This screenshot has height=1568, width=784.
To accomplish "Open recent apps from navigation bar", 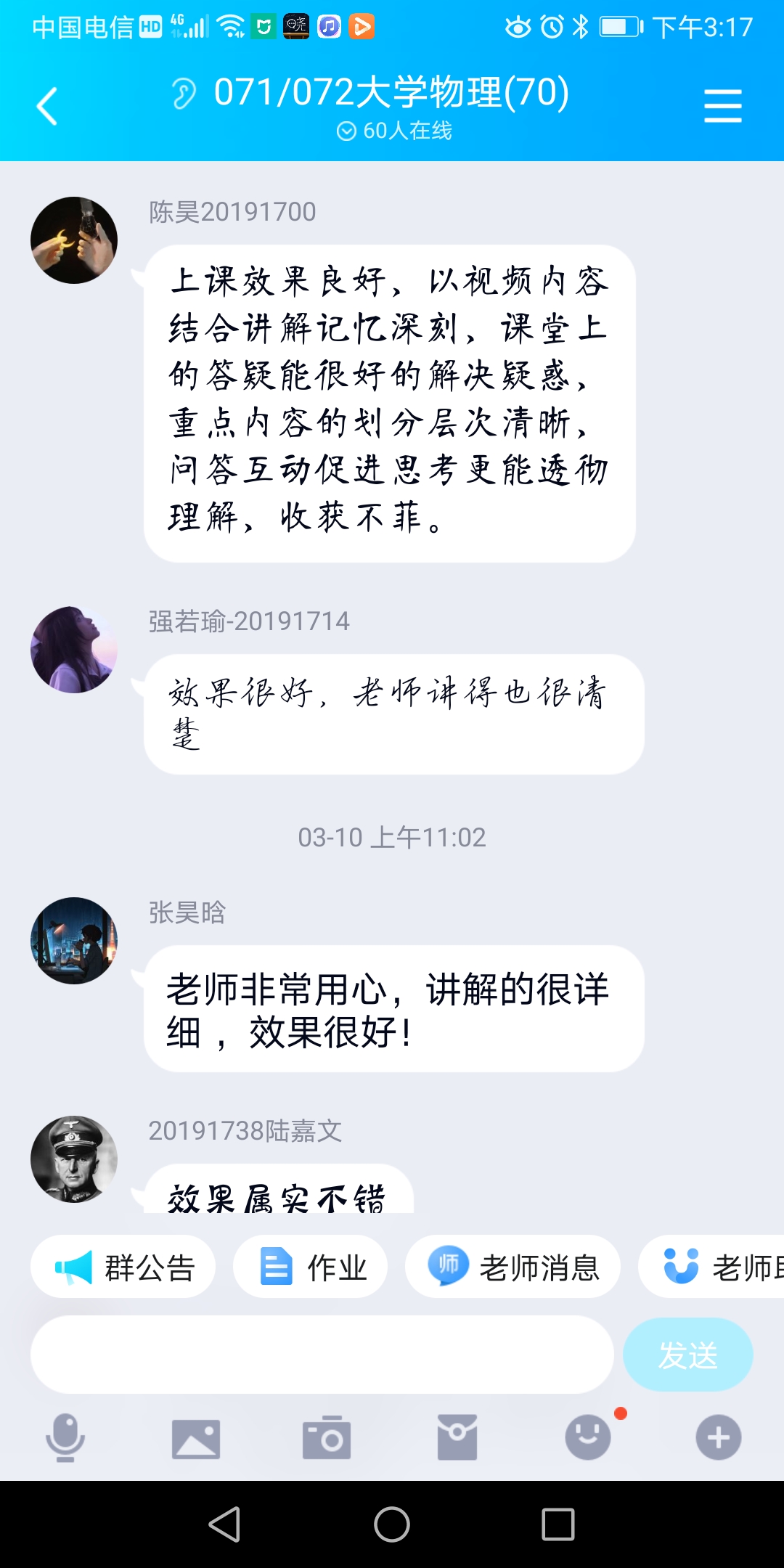I will [x=558, y=1524].
